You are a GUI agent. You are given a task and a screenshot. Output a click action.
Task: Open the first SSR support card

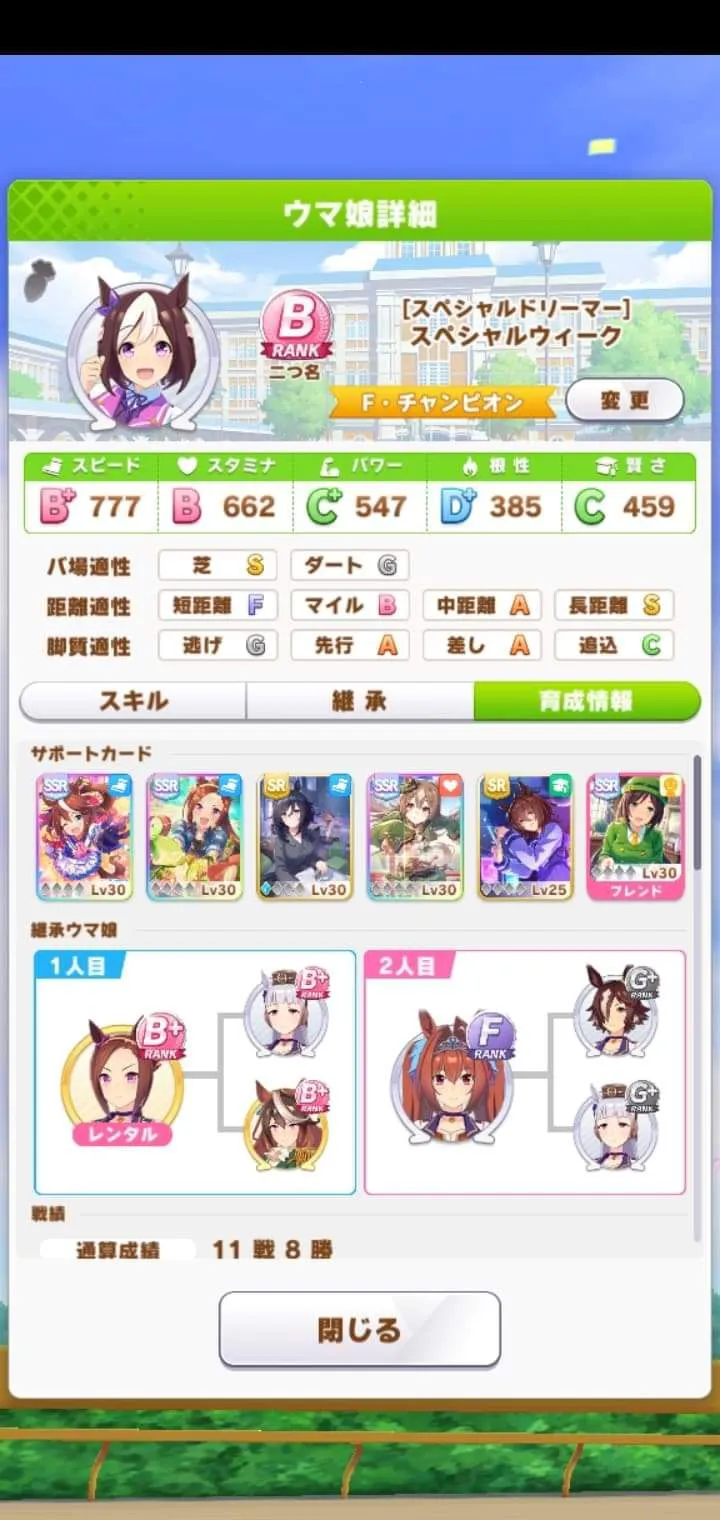tap(84, 837)
